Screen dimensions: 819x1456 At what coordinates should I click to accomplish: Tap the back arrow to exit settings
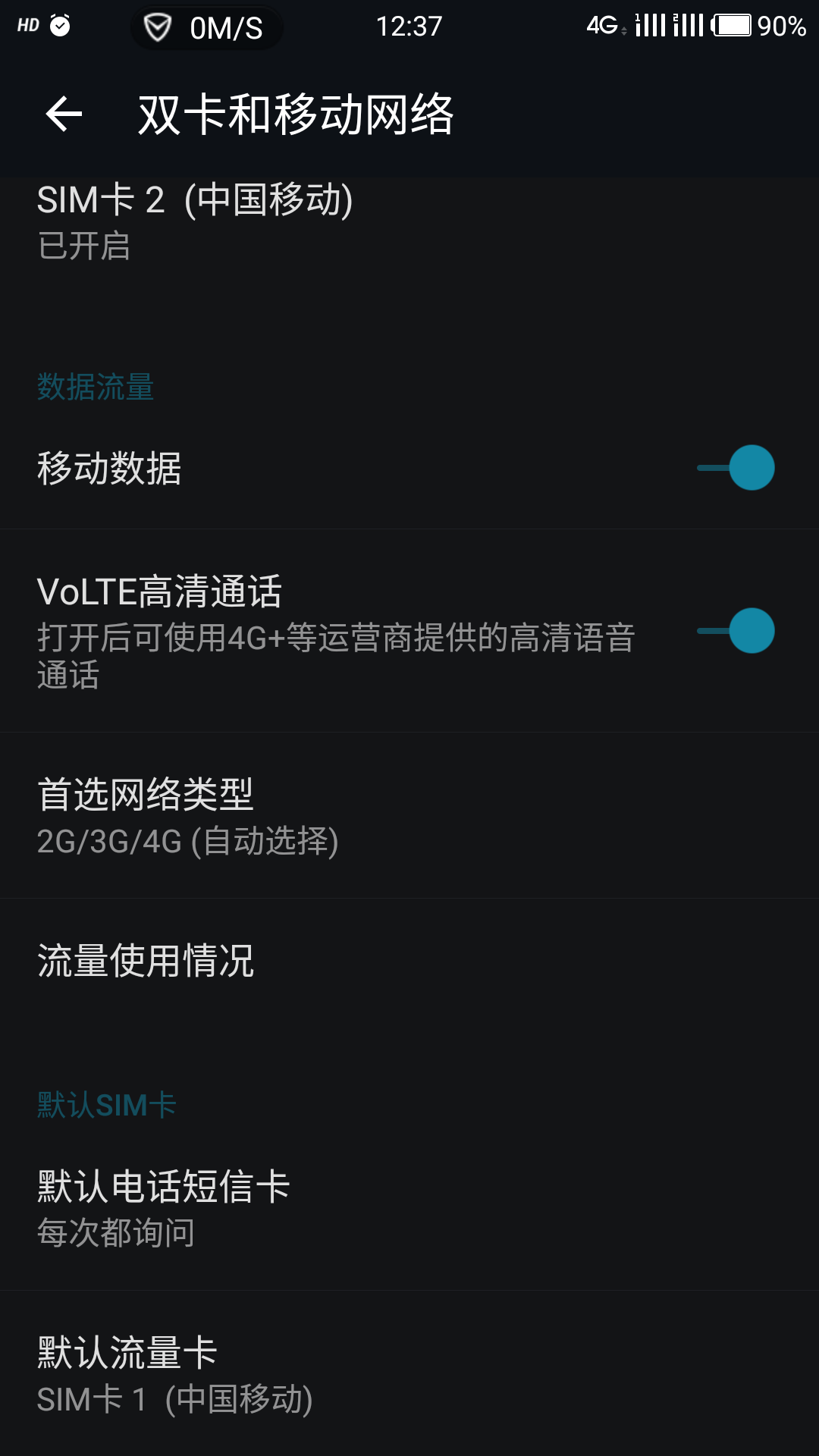[61, 114]
